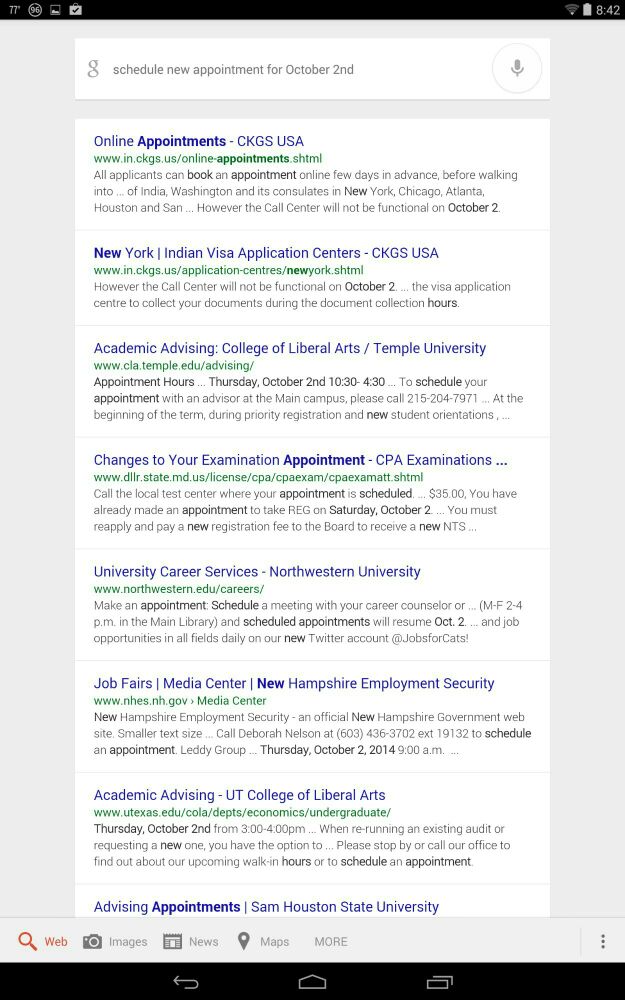625x1000 pixels.
Task: Tap the search query field
Action: [x=280, y=70]
